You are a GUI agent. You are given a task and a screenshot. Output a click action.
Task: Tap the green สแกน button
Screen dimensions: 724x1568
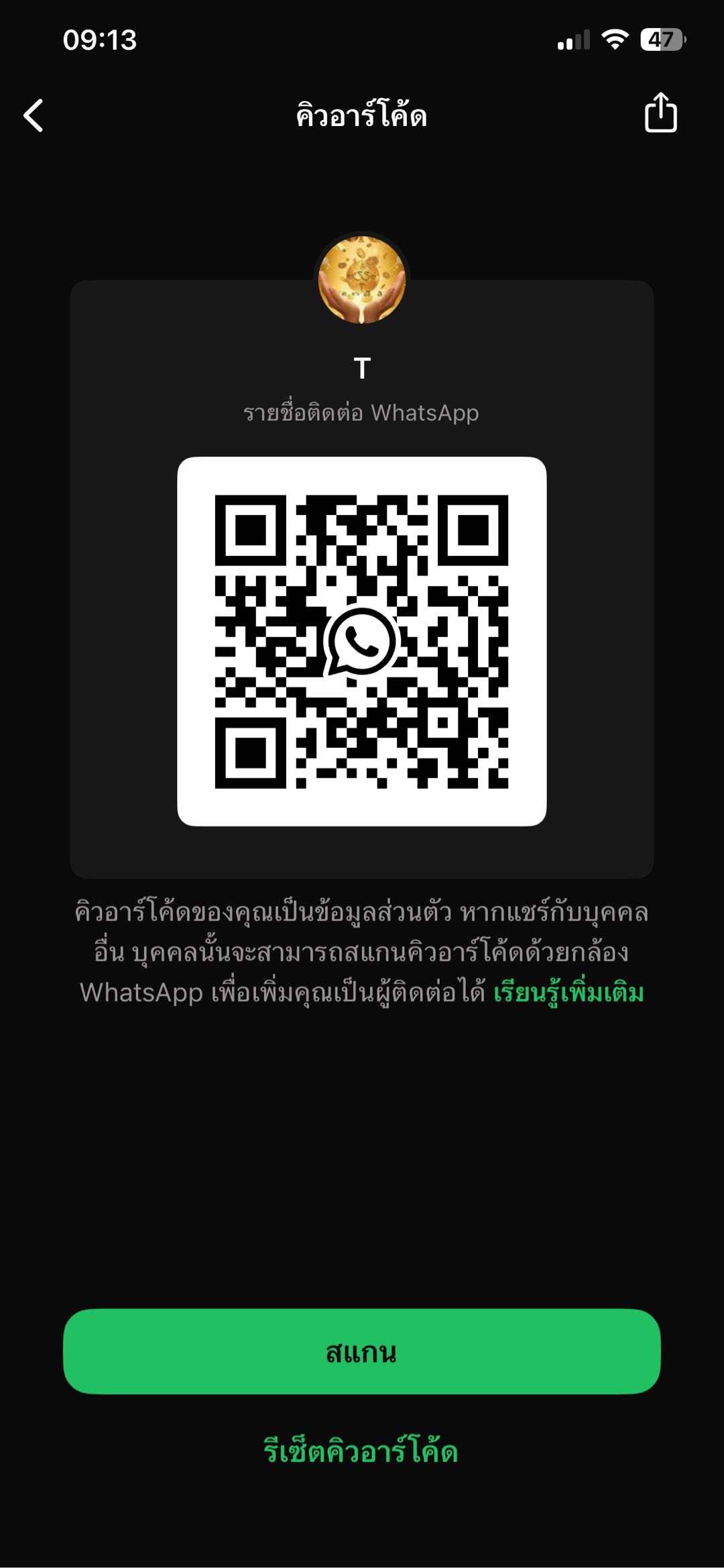362,1352
